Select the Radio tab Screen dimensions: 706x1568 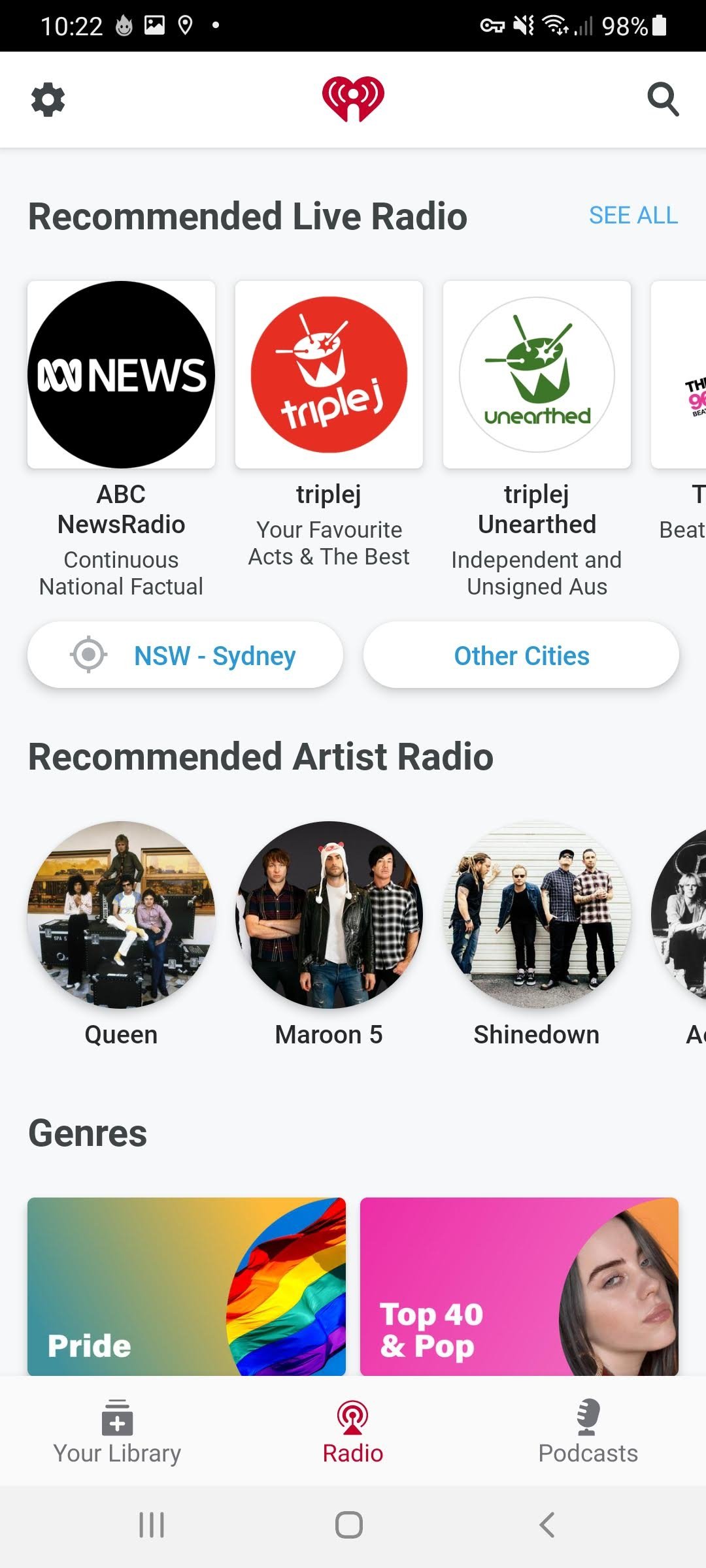[353, 1432]
